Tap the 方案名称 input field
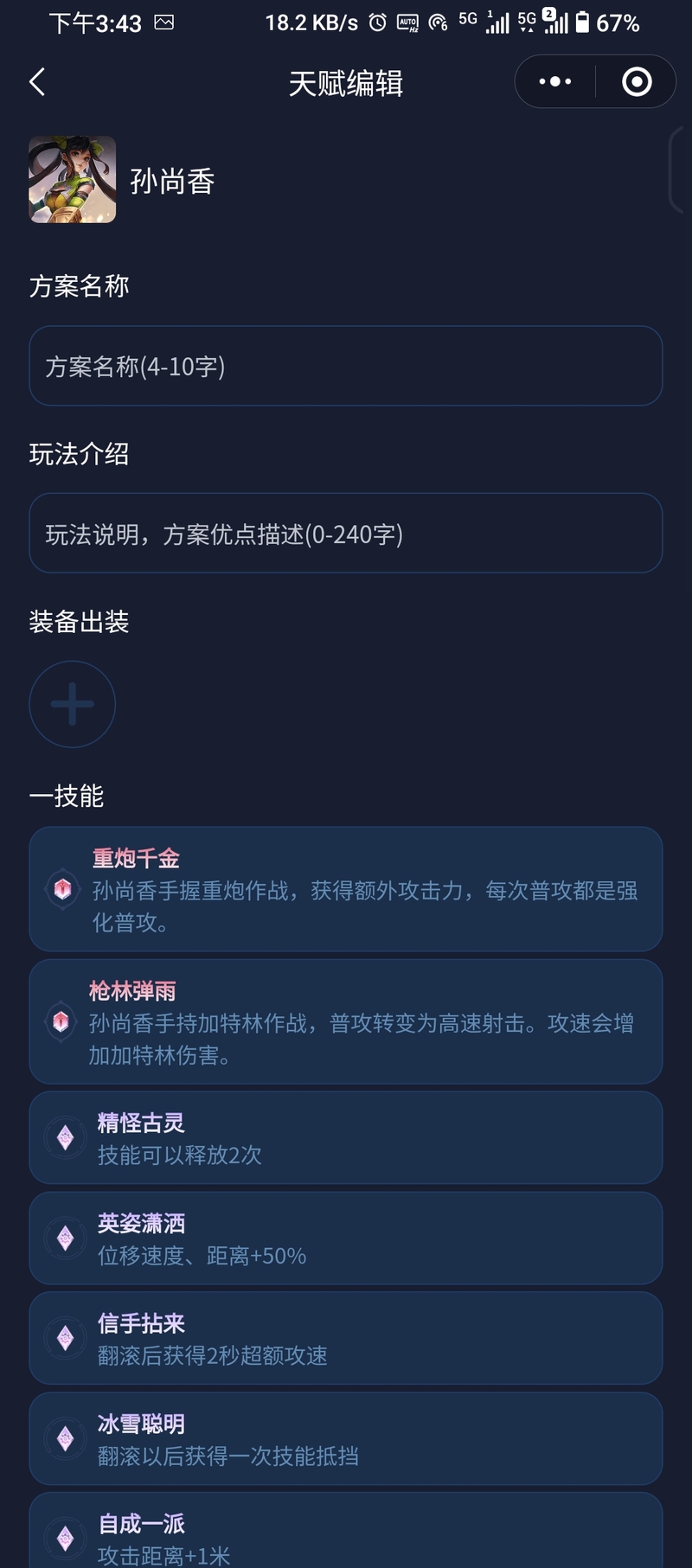692x1568 pixels. [346, 366]
